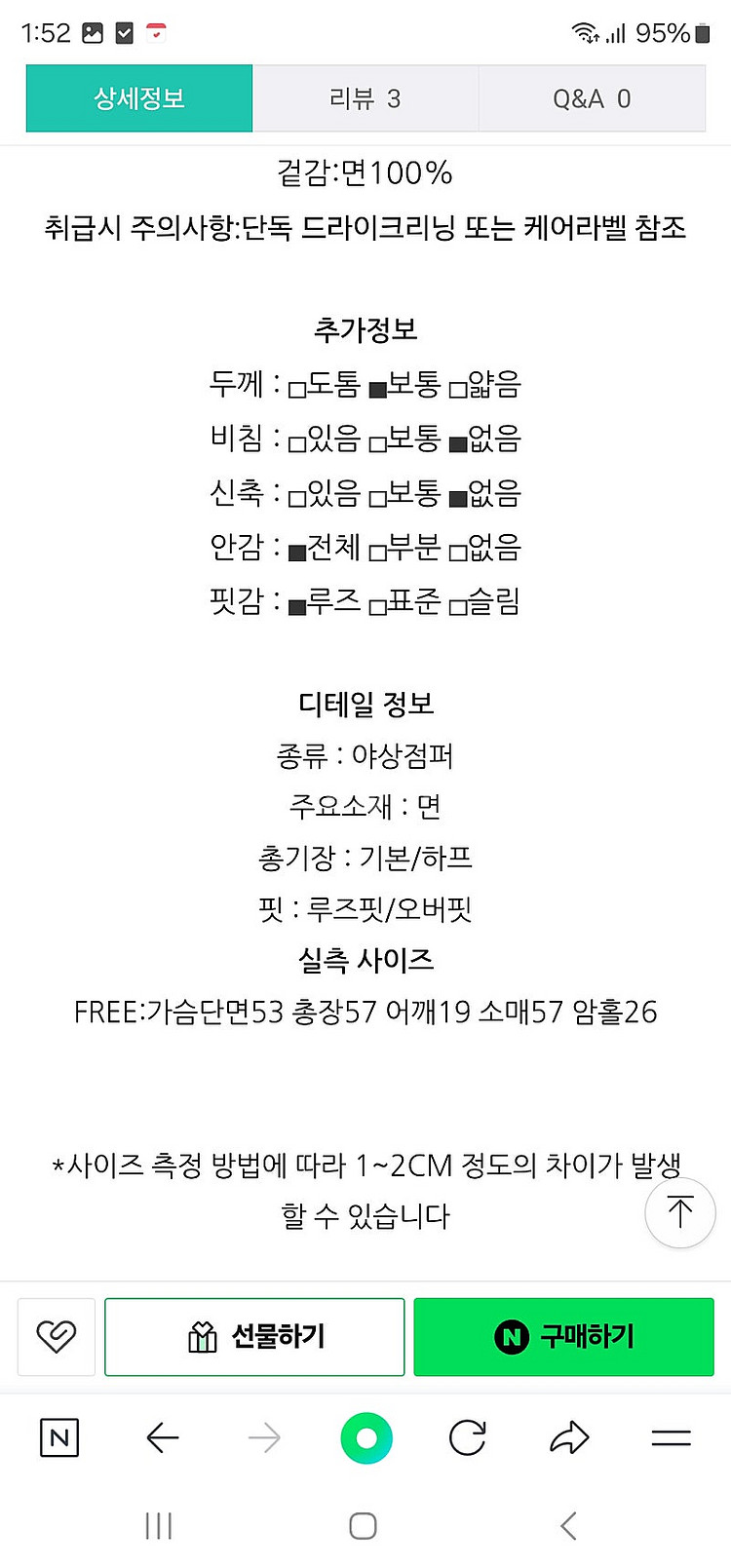
Task: Tap the back navigation arrow
Action: (x=163, y=1436)
